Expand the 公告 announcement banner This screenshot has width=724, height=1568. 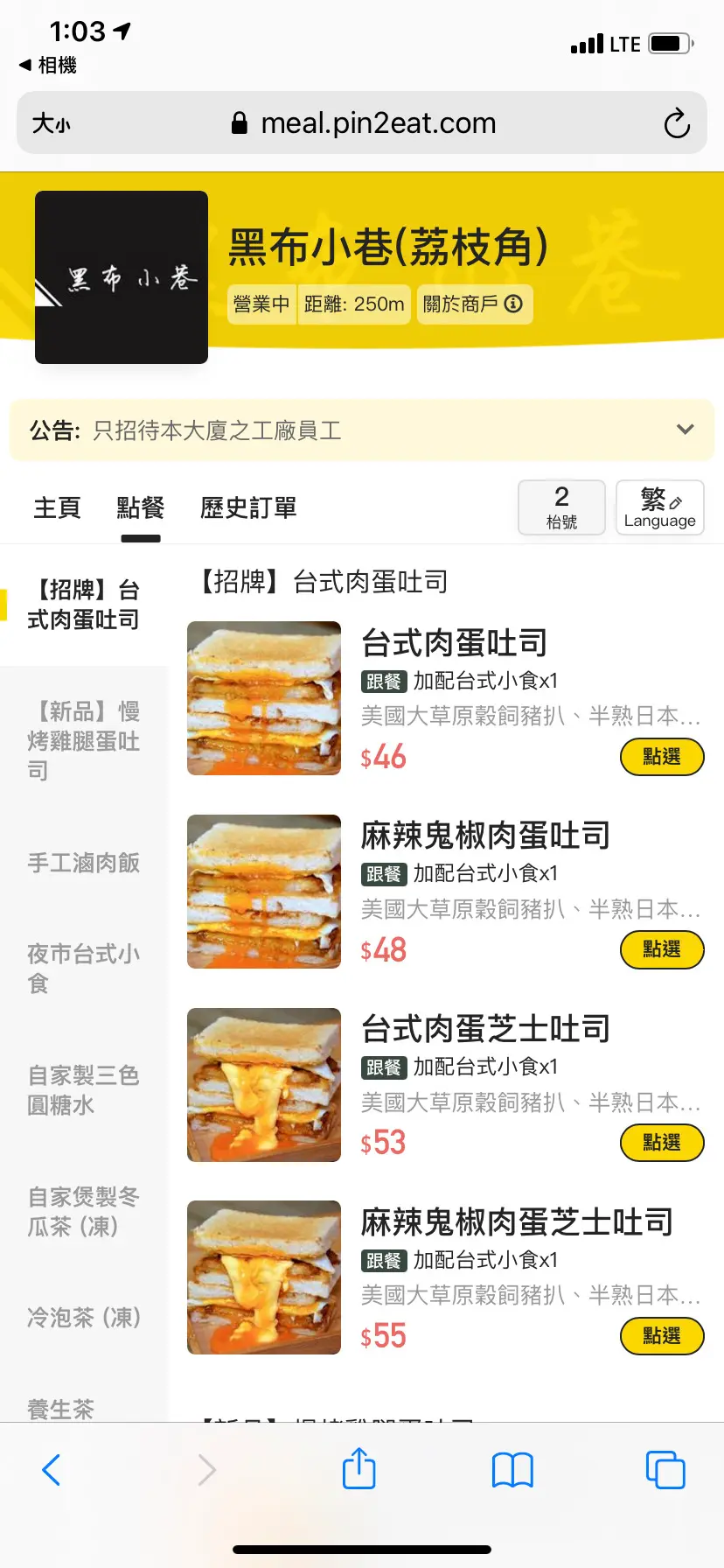(686, 430)
